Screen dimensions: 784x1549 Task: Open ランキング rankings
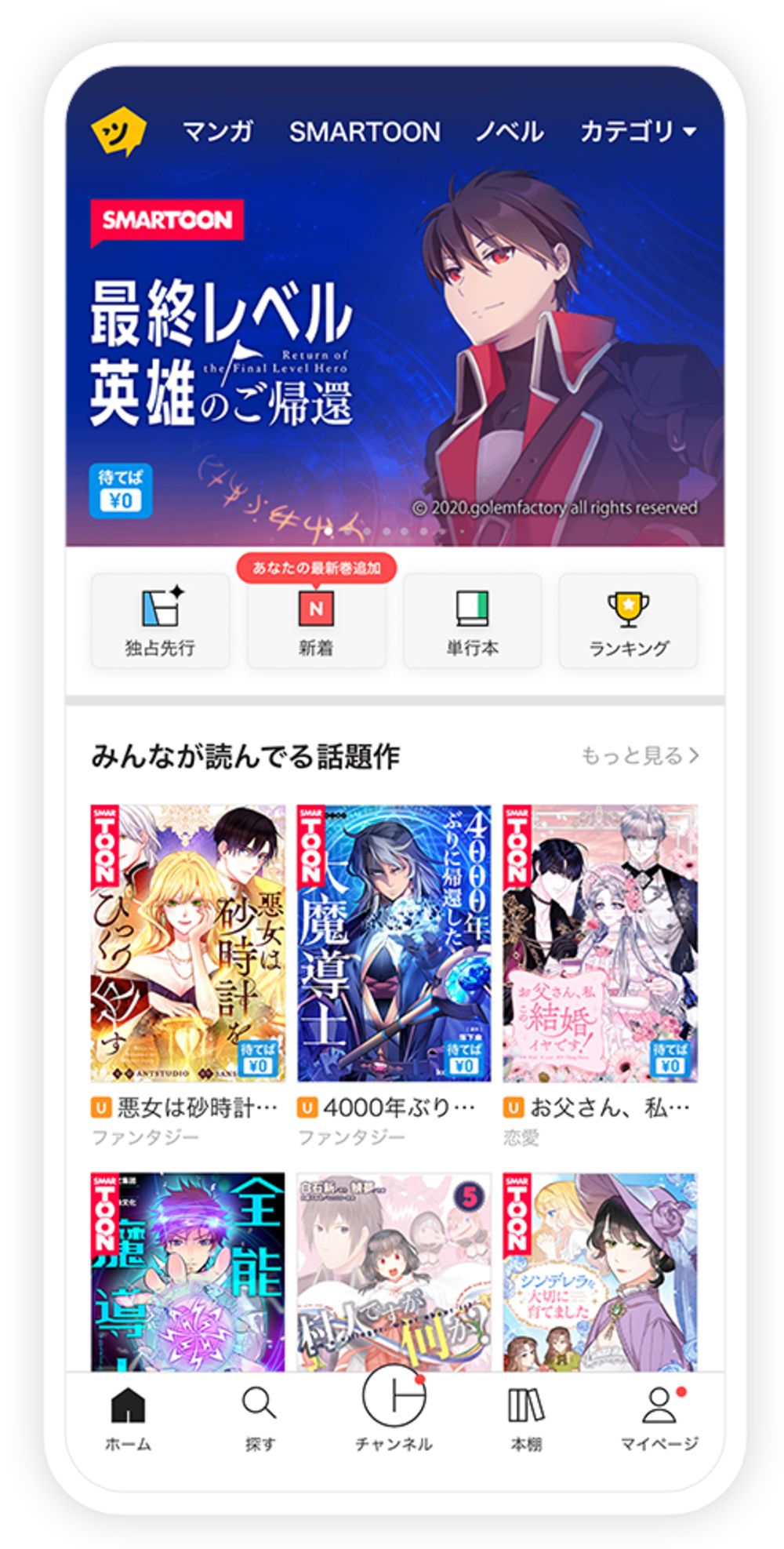point(628,620)
